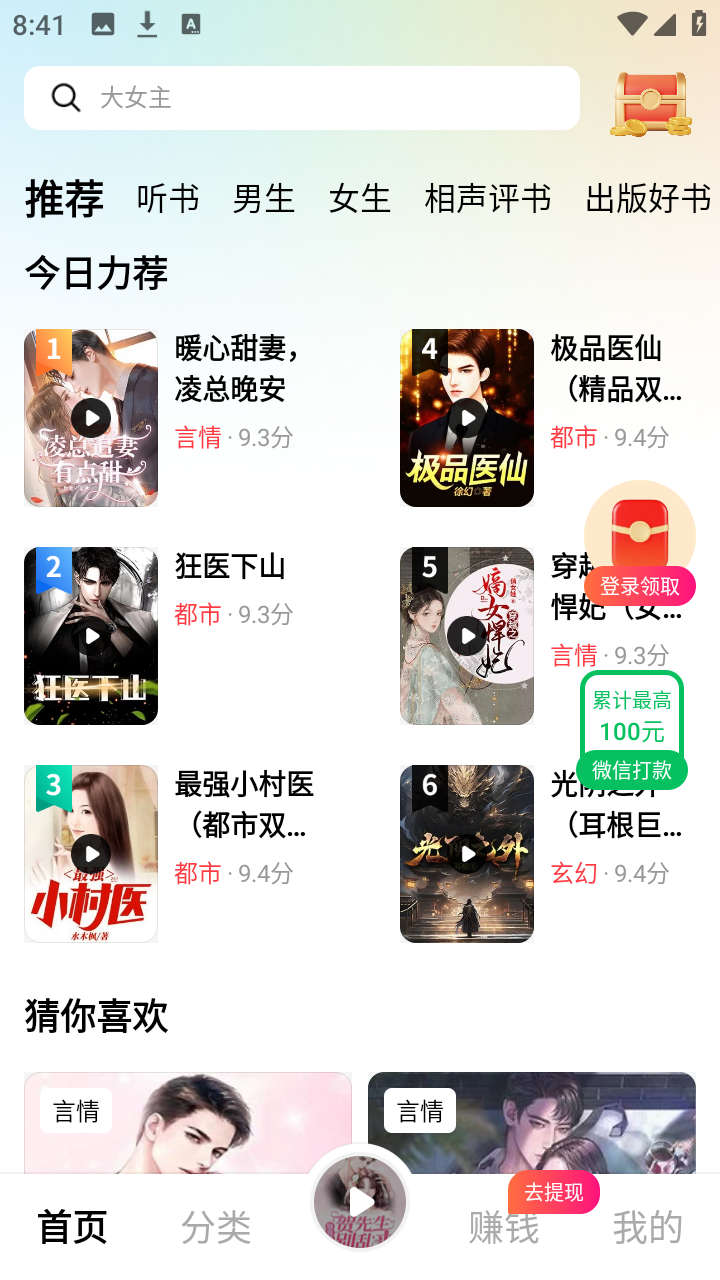The image size is (720, 1280).
Task: Open the 言情 genre label
Action: (x=199, y=437)
